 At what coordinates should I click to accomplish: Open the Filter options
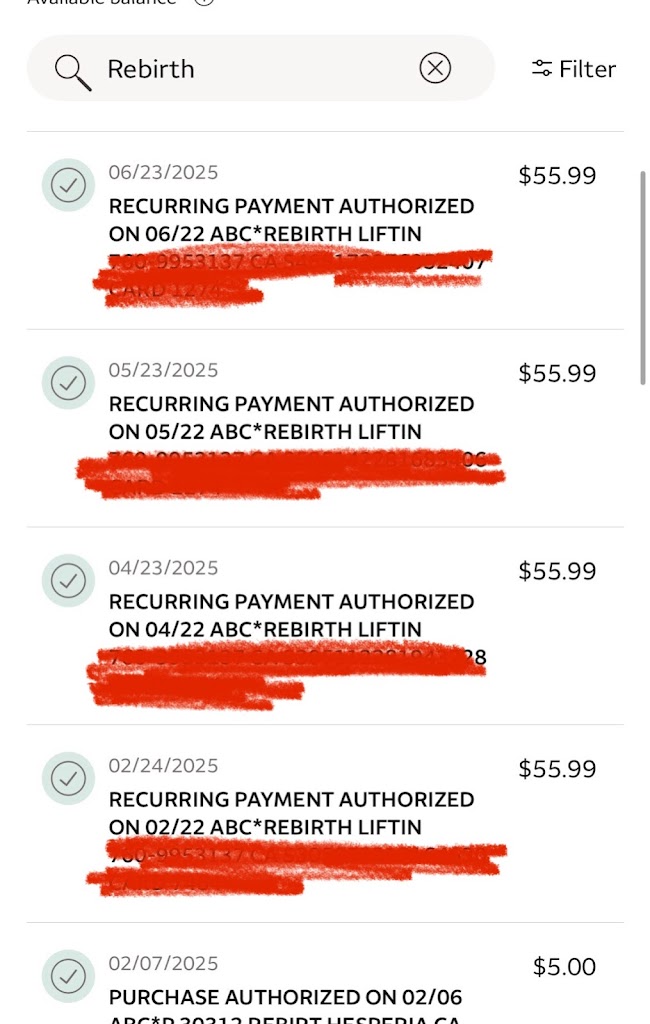coord(574,69)
